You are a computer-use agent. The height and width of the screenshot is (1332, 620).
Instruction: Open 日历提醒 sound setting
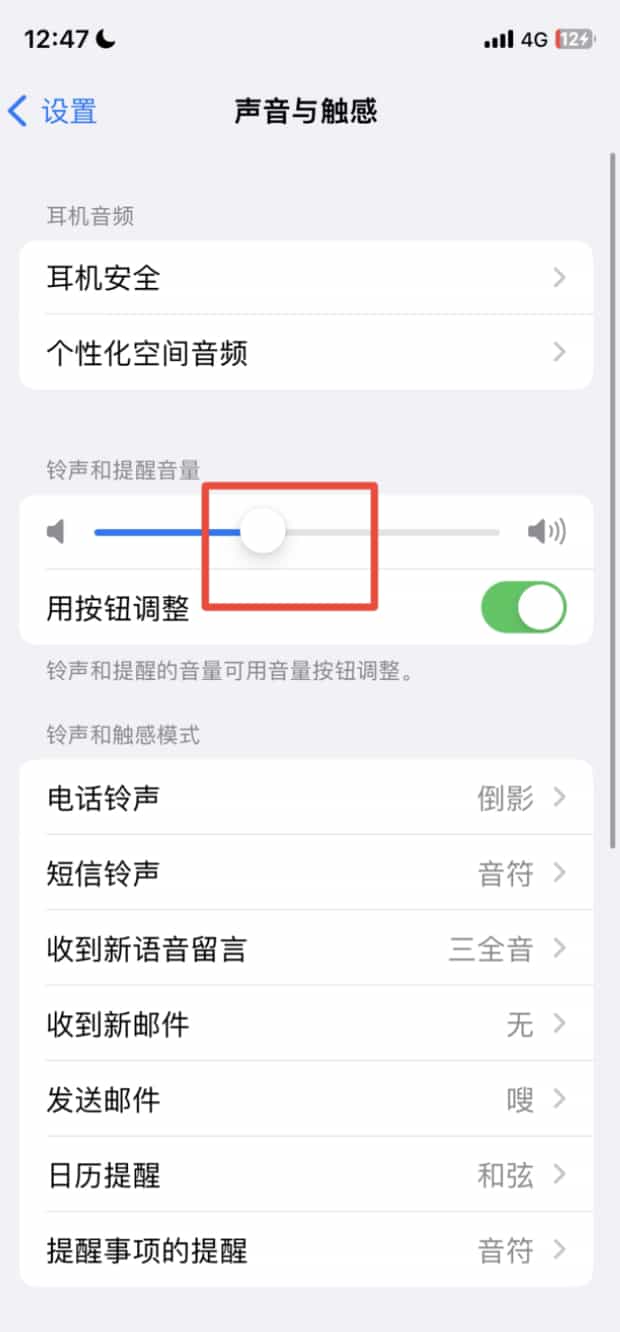click(x=305, y=1175)
